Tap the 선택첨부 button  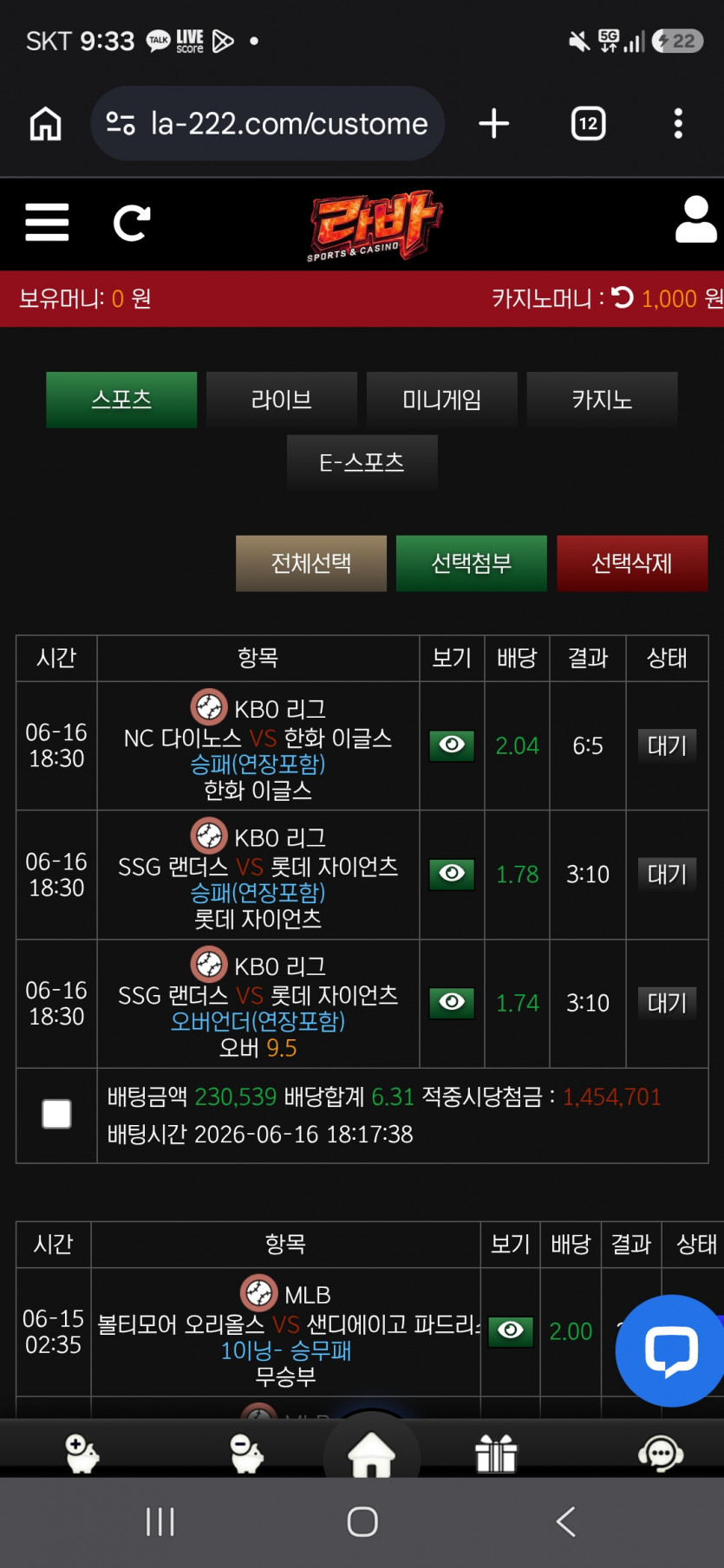pos(472,563)
